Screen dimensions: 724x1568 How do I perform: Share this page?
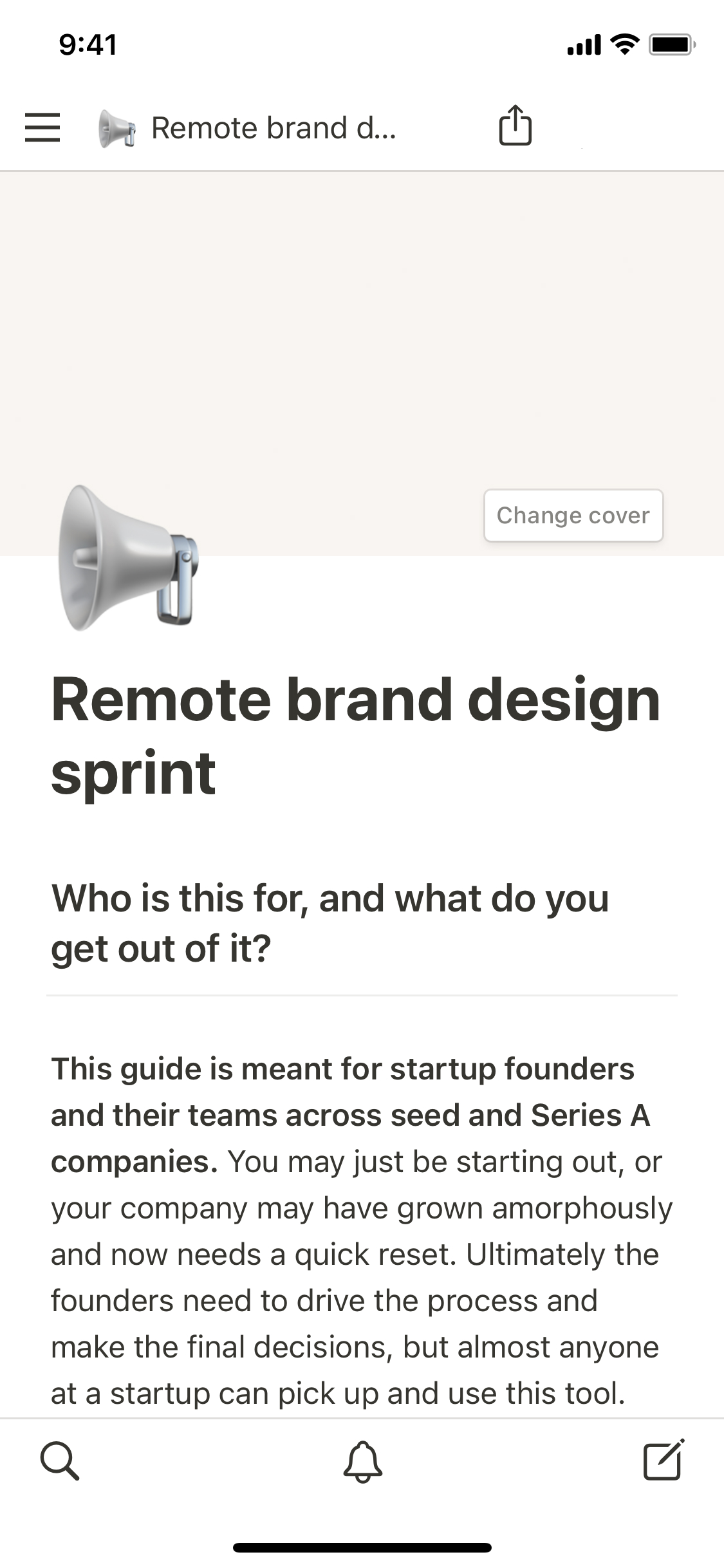tap(515, 126)
